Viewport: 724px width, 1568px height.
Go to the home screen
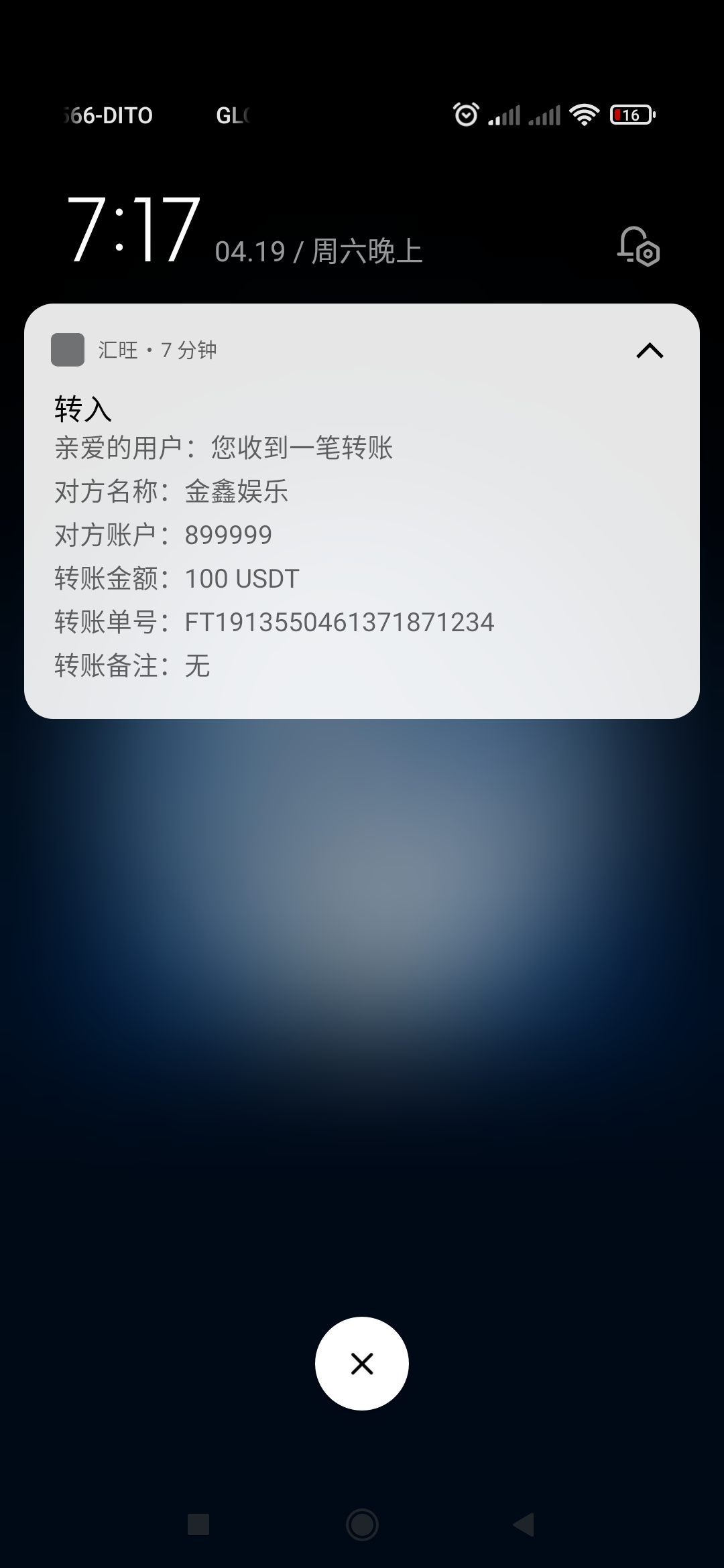tap(362, 1524)
